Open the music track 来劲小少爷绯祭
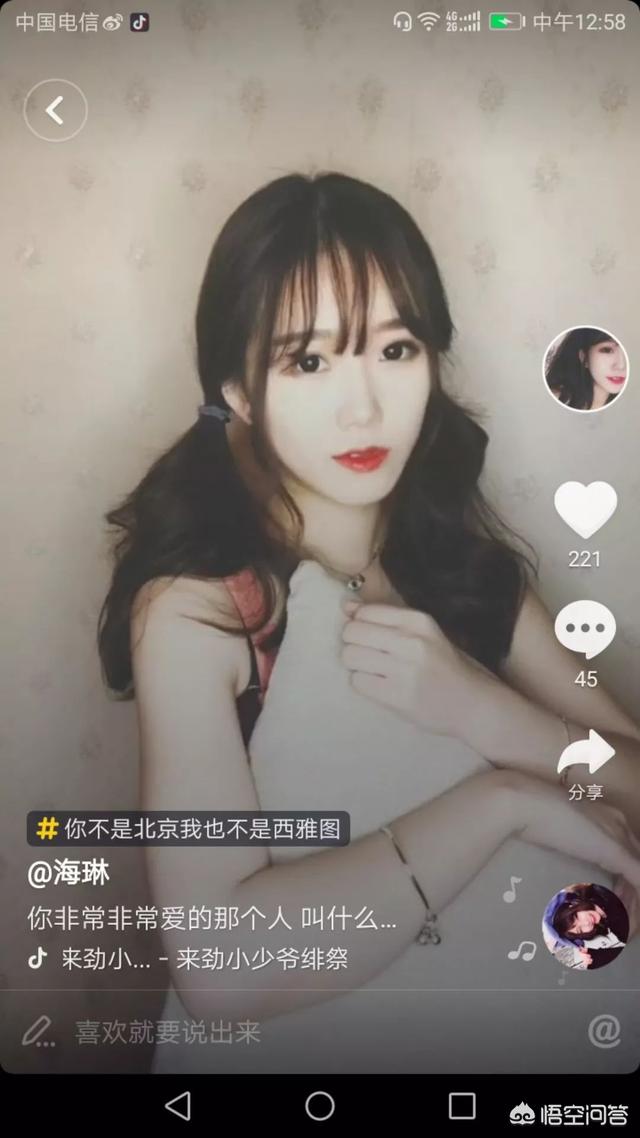The height and width of the screenshot is (1138, 640). tap(203, 959)
